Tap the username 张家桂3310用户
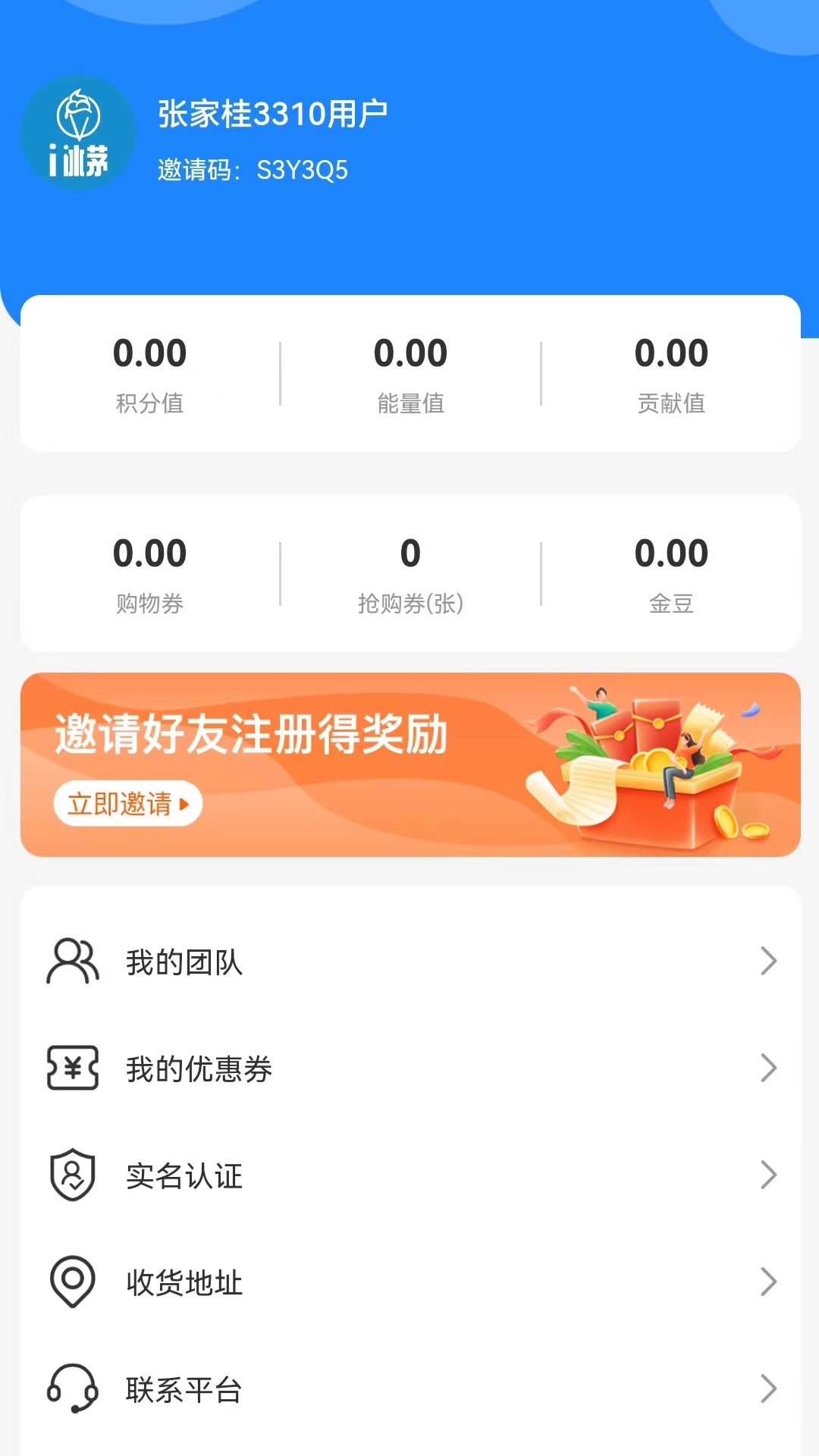This screenshot has width=819, height=1456. click(271, 111)
